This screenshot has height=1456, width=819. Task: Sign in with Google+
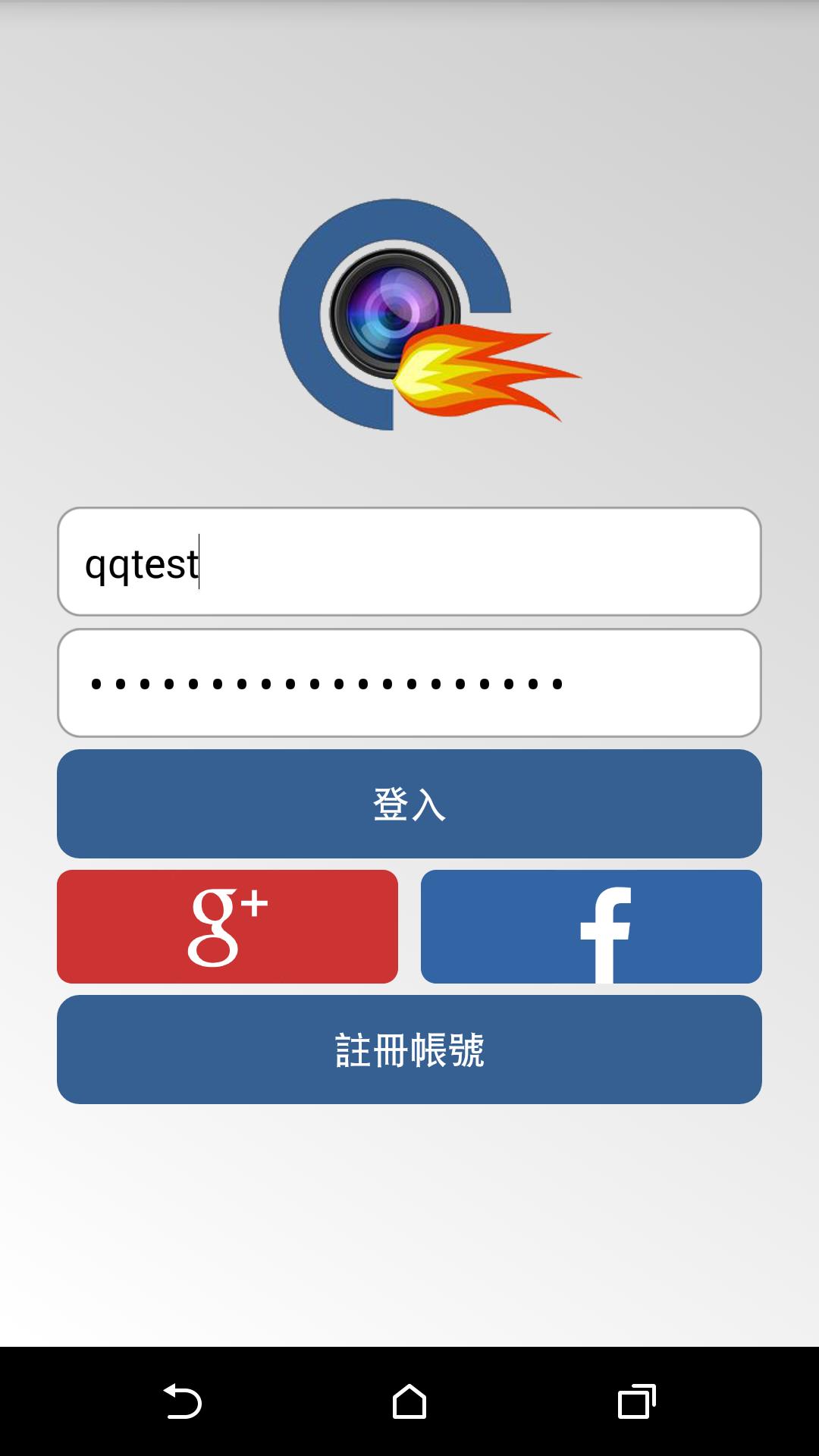[227, 927]
